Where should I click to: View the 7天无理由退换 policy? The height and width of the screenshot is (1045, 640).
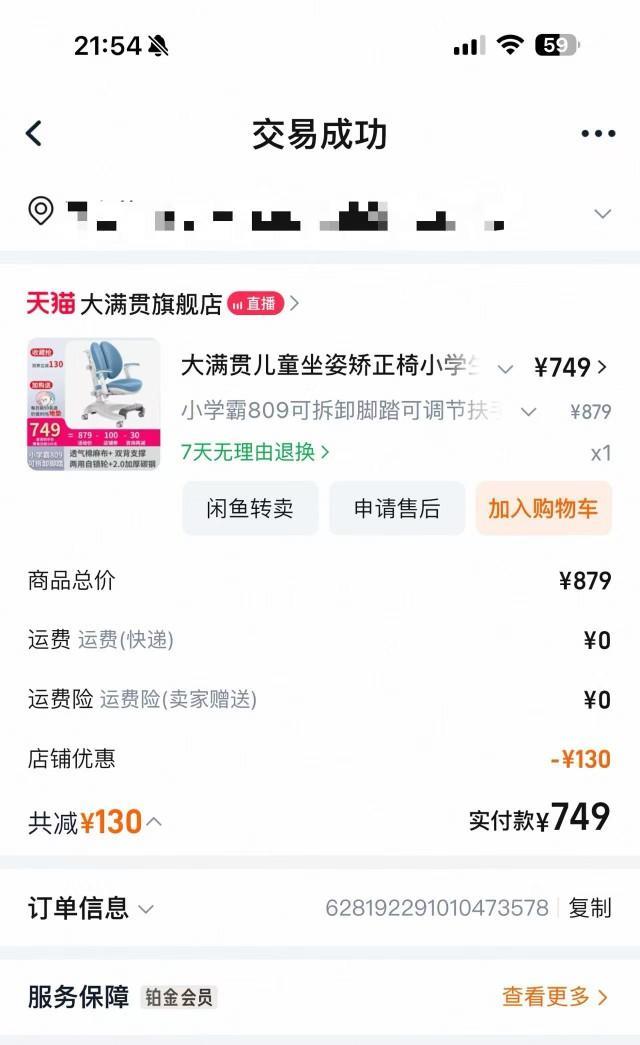click(255, 452)
